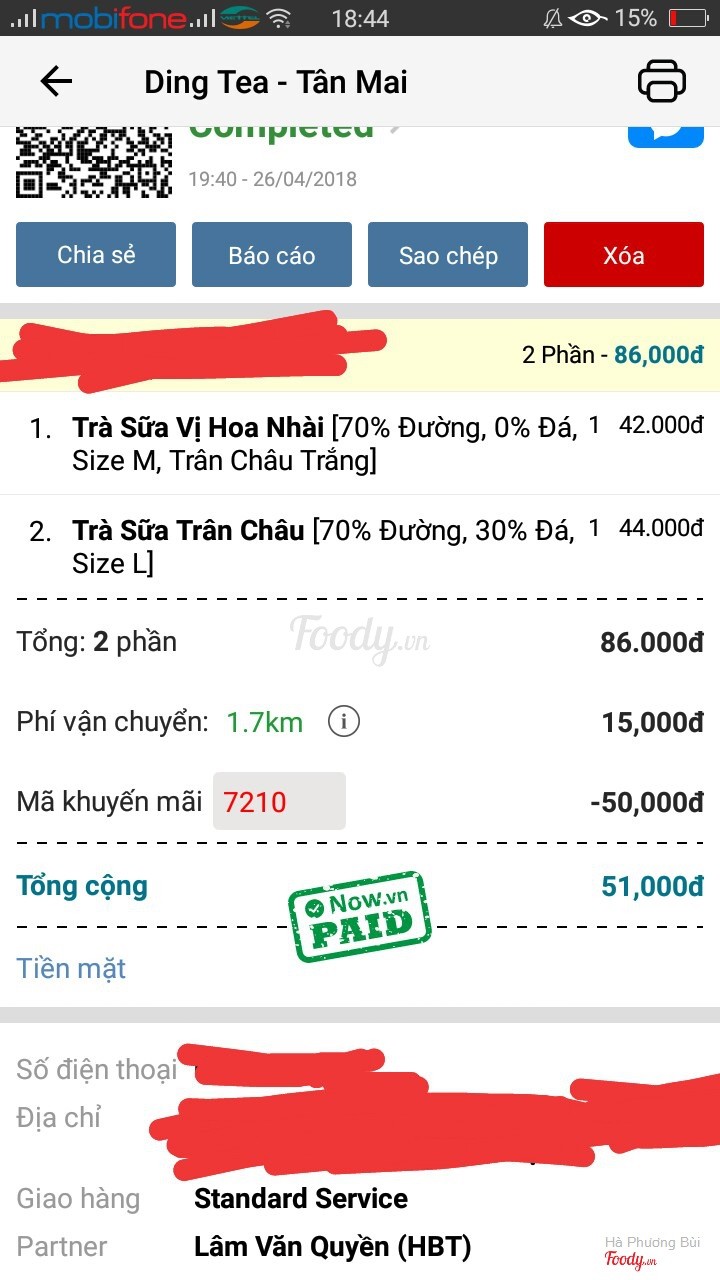720x1280 pixels.
Task: Print the order with printer icon
Action: point(662,81)
